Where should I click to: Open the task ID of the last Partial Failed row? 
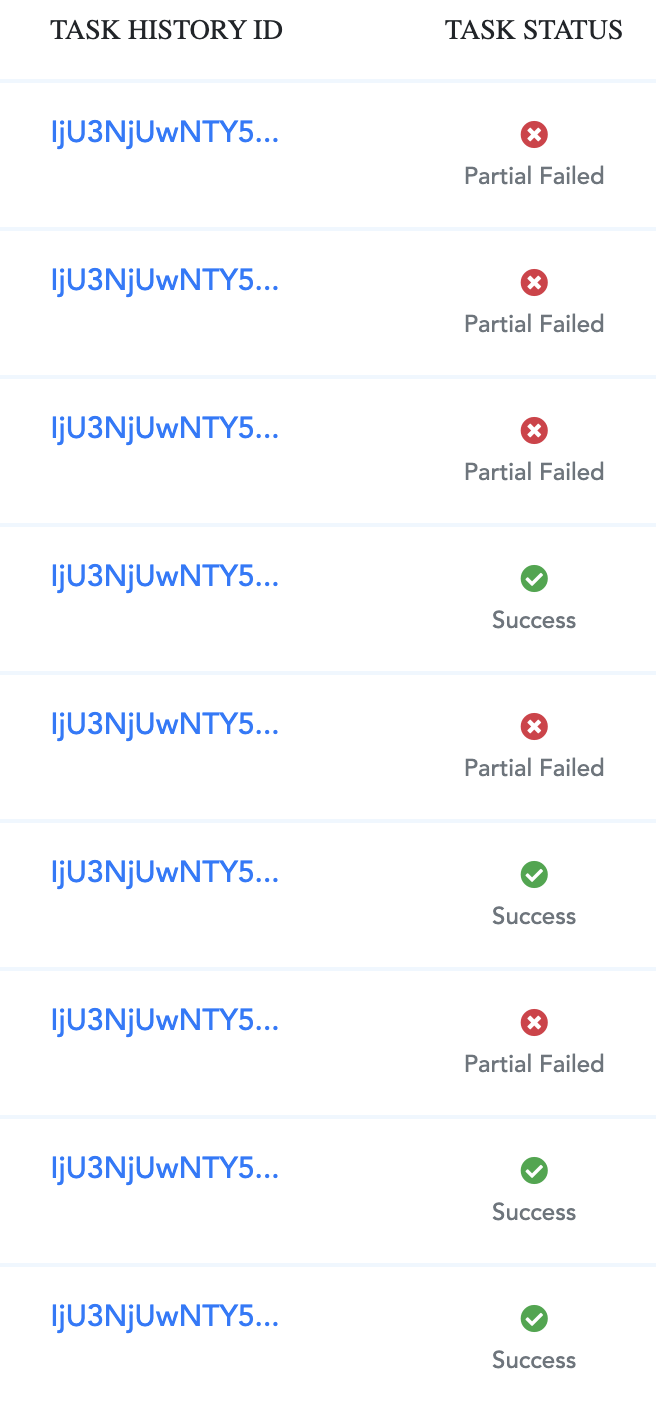(x=164, y=1021)
